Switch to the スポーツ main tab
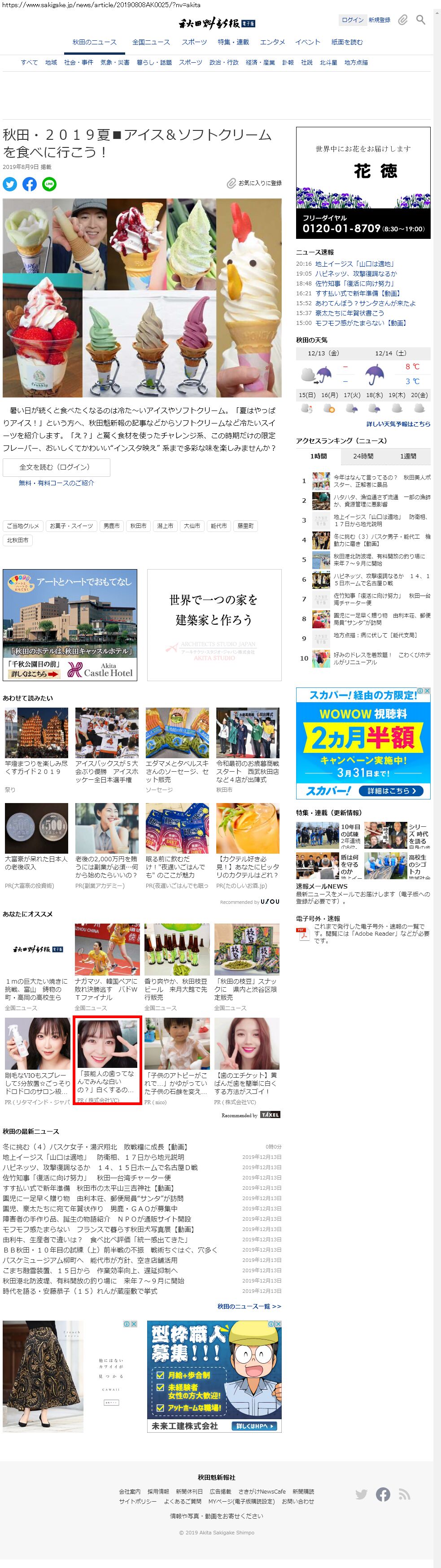Viewport: 441px width, 1568px height. click(194, 42)
